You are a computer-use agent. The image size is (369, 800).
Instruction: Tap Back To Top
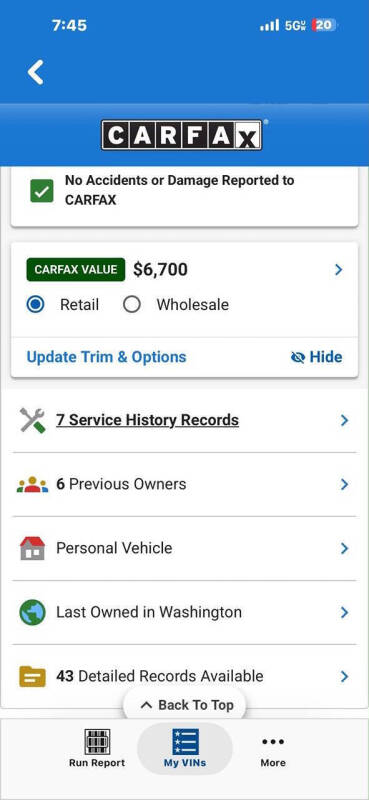(x=185, y=705)
